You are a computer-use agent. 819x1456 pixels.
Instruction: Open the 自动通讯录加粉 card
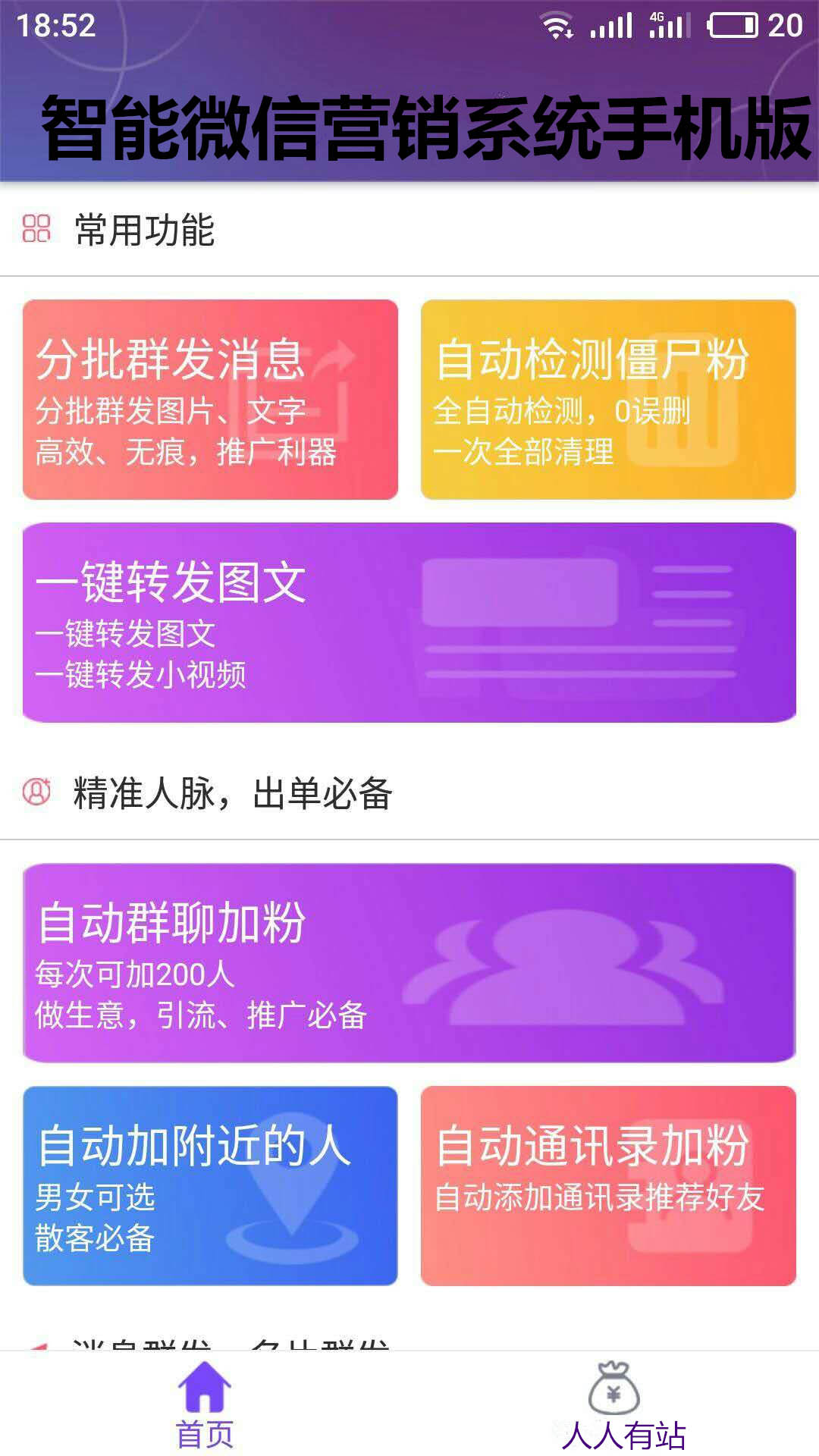608,1185
